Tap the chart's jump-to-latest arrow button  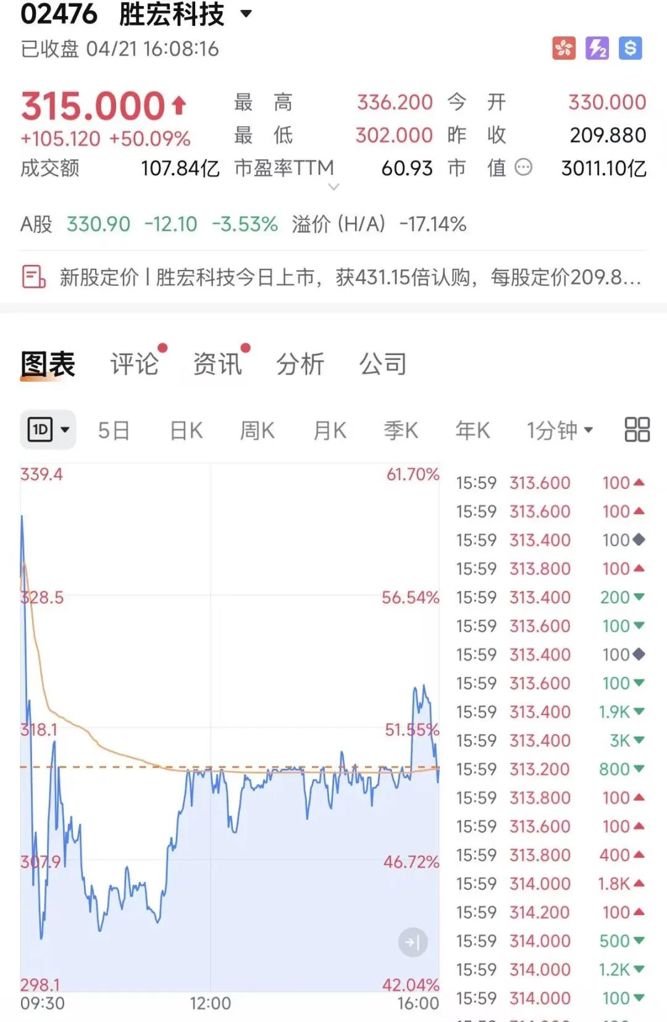(412, 942)
